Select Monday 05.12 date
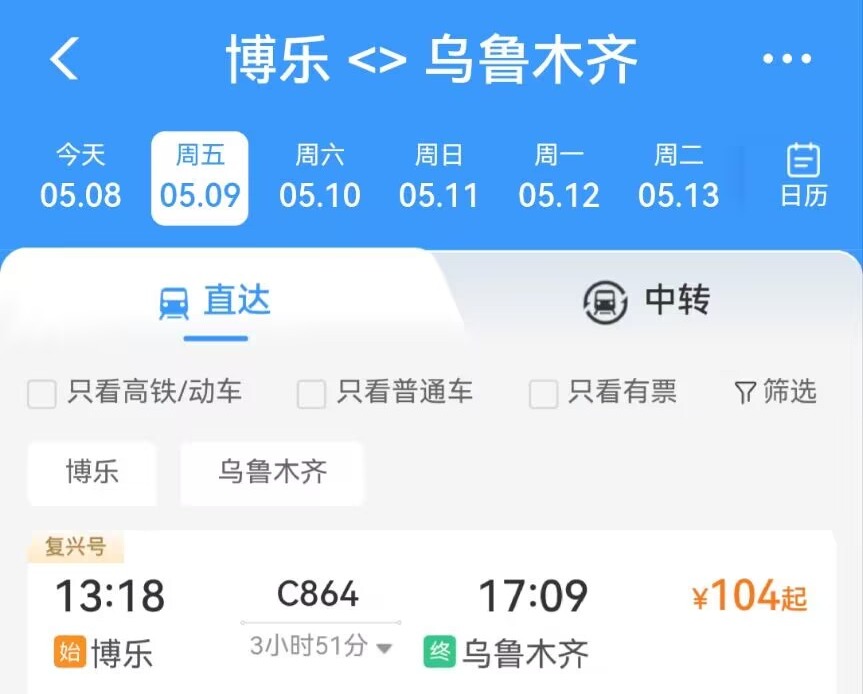 (x=559, y=177)
